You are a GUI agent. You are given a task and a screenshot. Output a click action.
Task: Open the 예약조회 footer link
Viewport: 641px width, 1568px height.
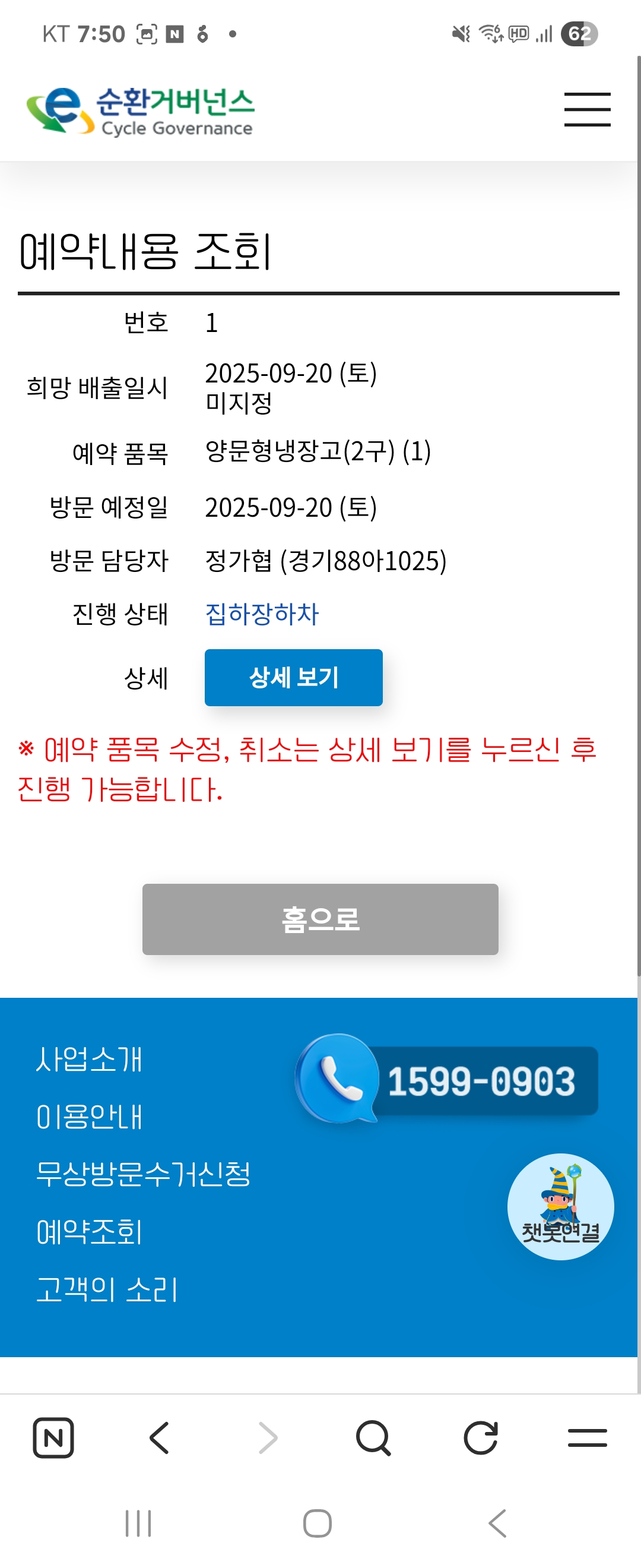point(89,1231)
